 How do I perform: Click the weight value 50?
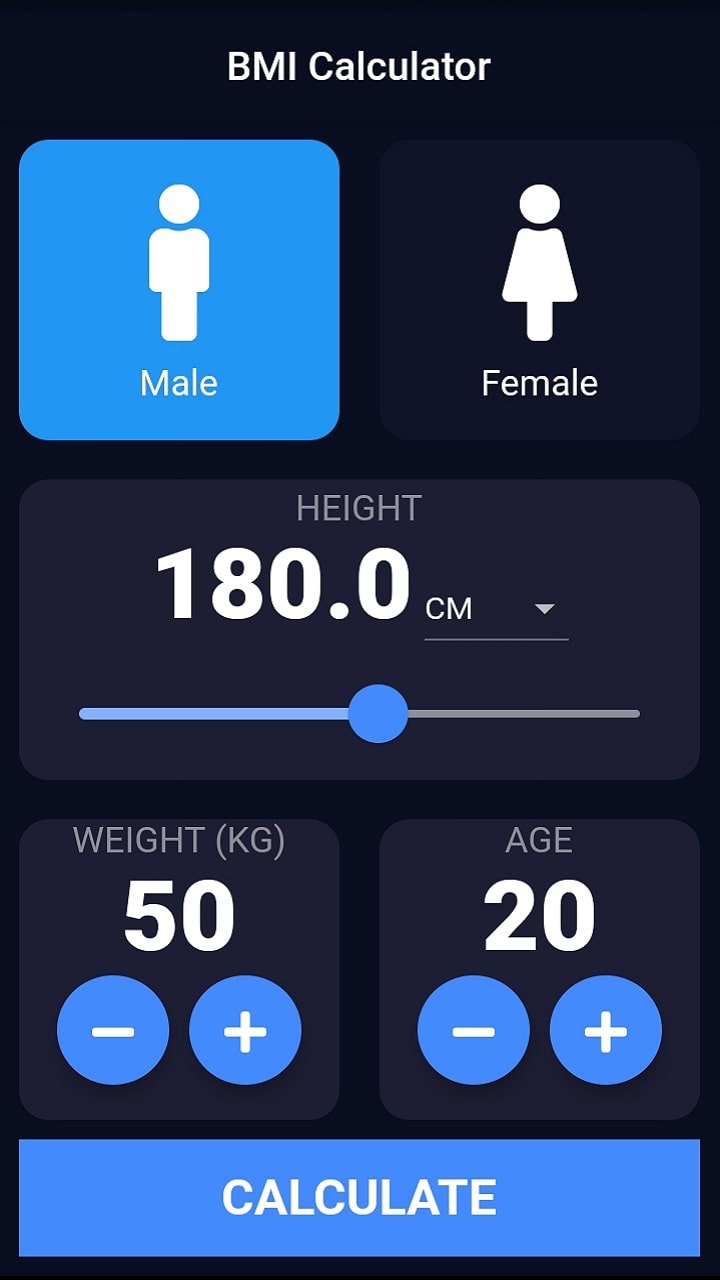tap(178, 910)
